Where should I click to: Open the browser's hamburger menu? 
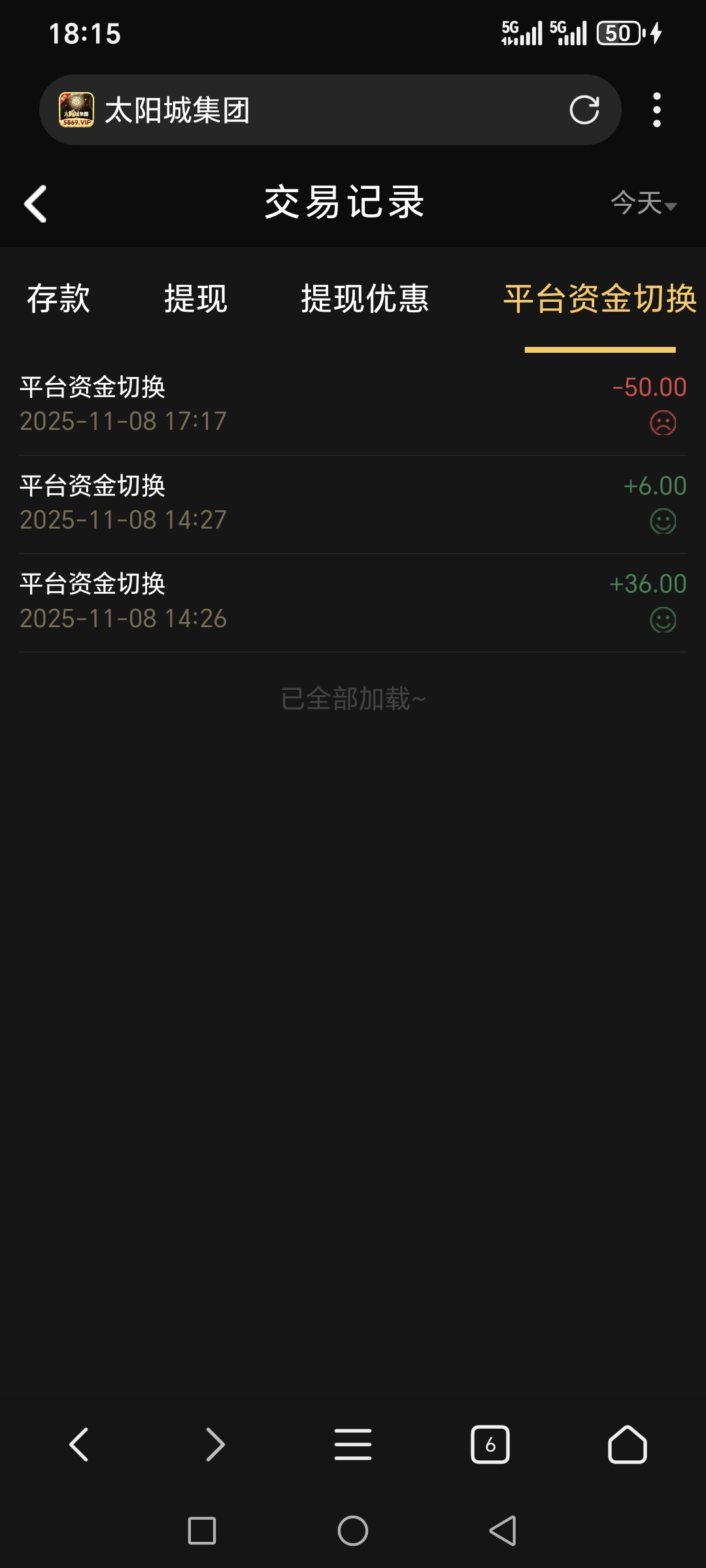[353, 1444]
